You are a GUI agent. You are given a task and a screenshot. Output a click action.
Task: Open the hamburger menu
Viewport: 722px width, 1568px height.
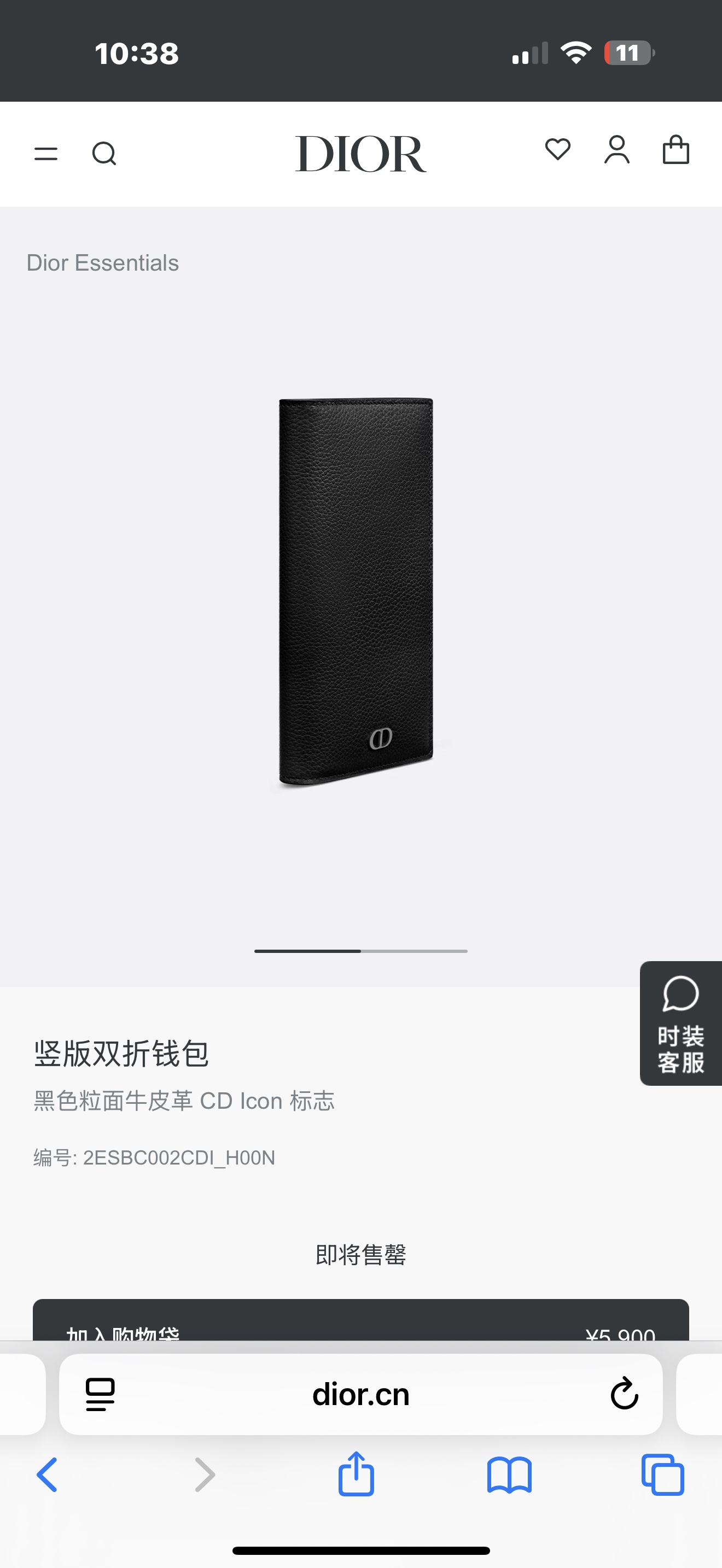click(x=45, y=154)
